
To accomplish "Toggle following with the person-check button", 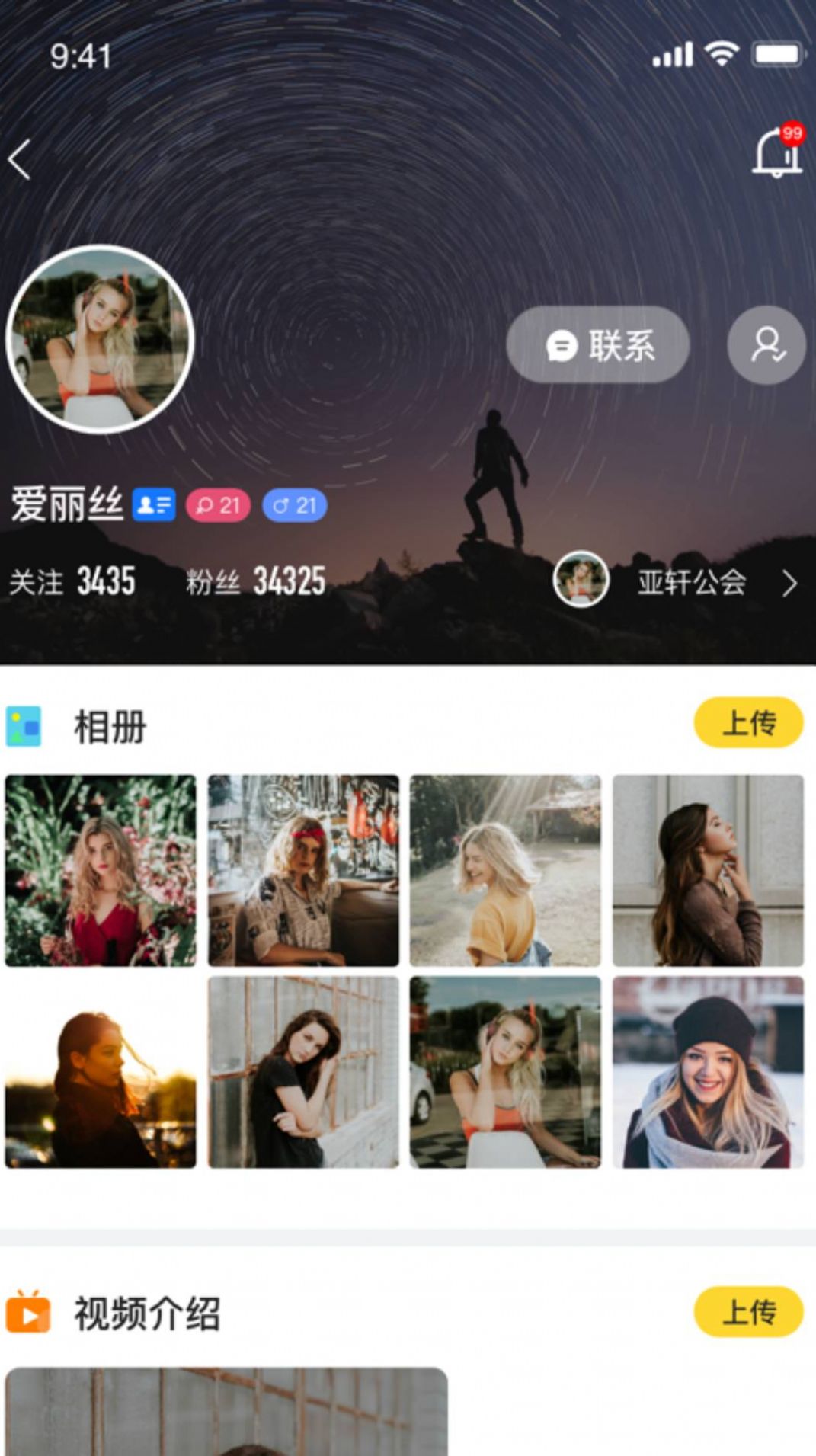I will [x=766, y=345].
